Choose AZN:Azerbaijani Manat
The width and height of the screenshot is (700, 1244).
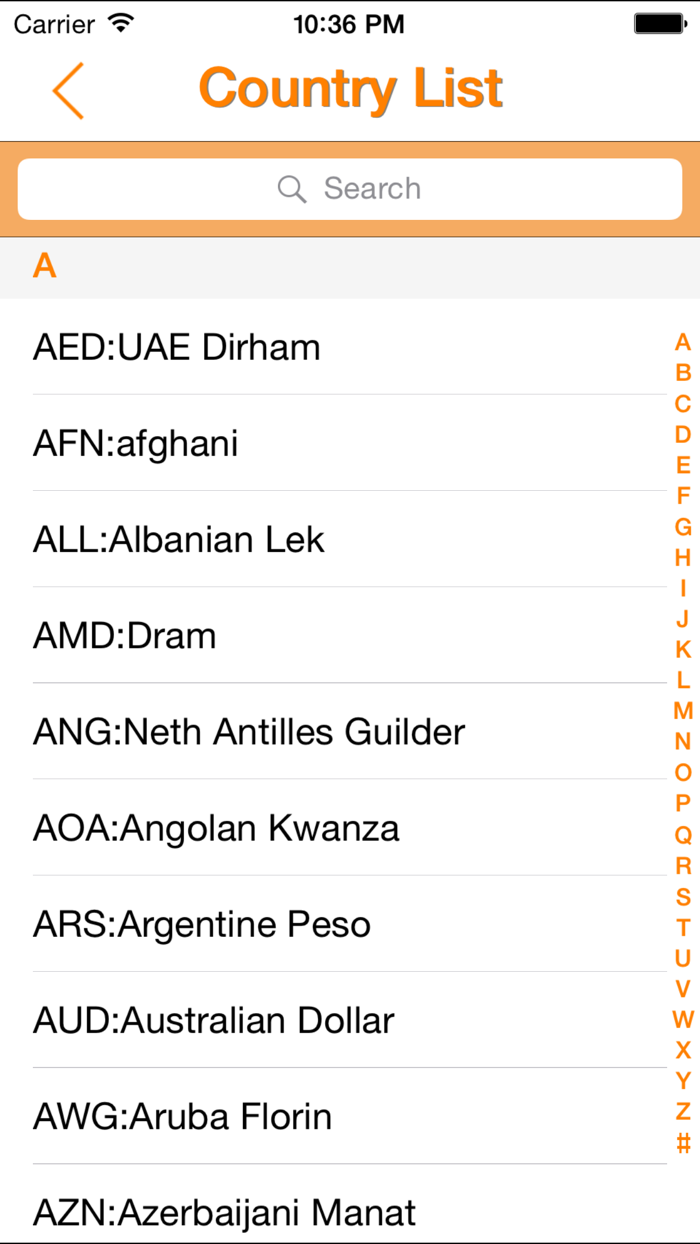coord(350,1211)
